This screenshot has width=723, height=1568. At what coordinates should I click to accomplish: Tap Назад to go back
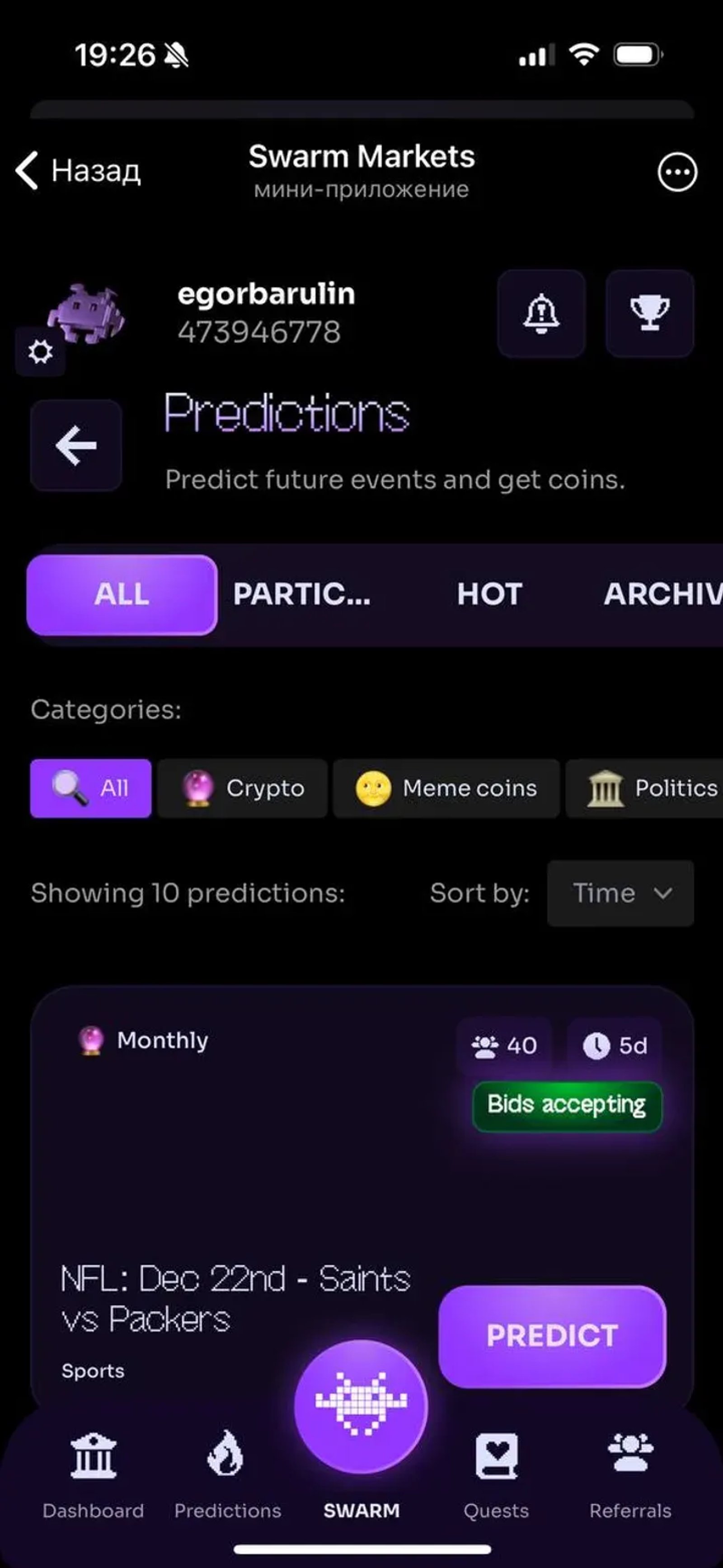(79, 171)
